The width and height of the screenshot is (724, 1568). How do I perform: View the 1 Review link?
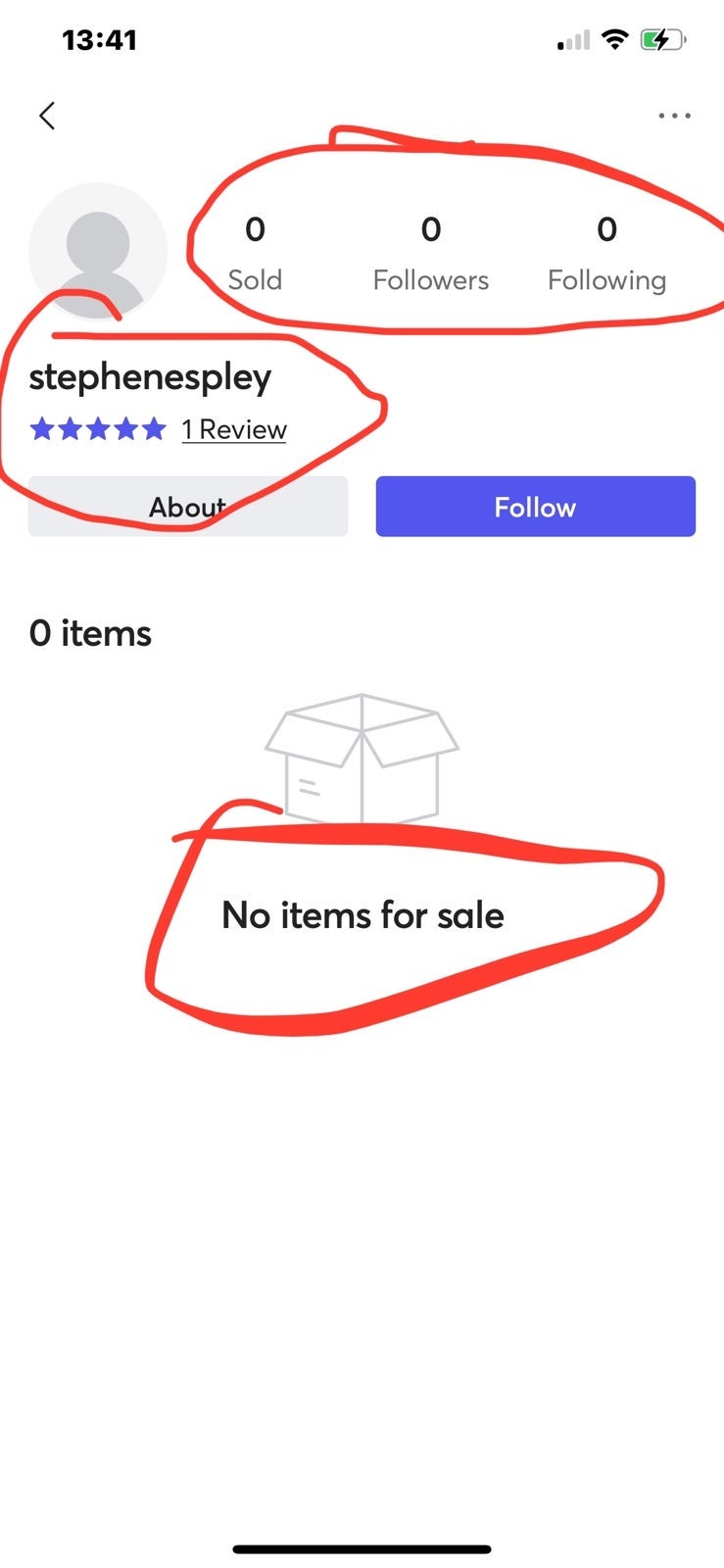234,429
